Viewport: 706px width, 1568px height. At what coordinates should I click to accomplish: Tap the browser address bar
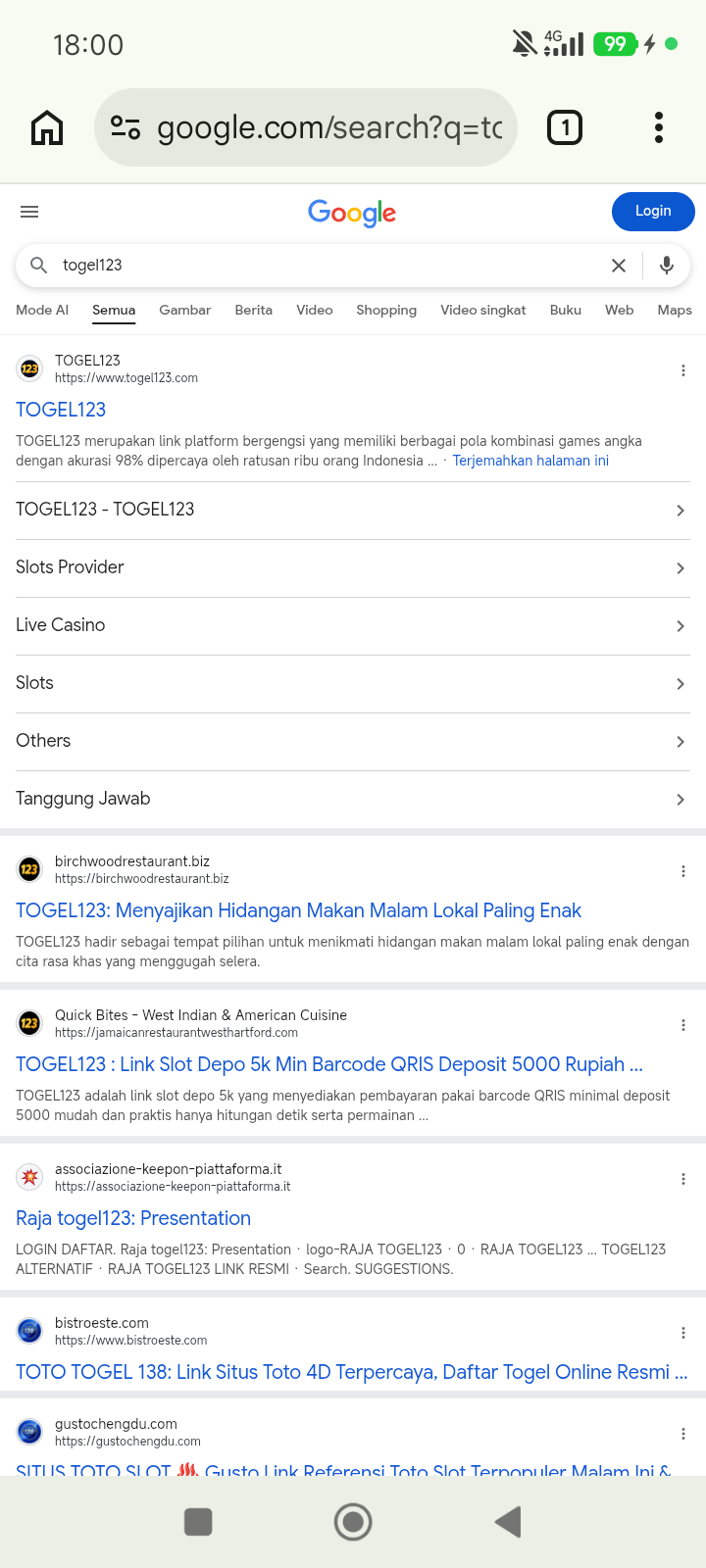click(305, 127)
